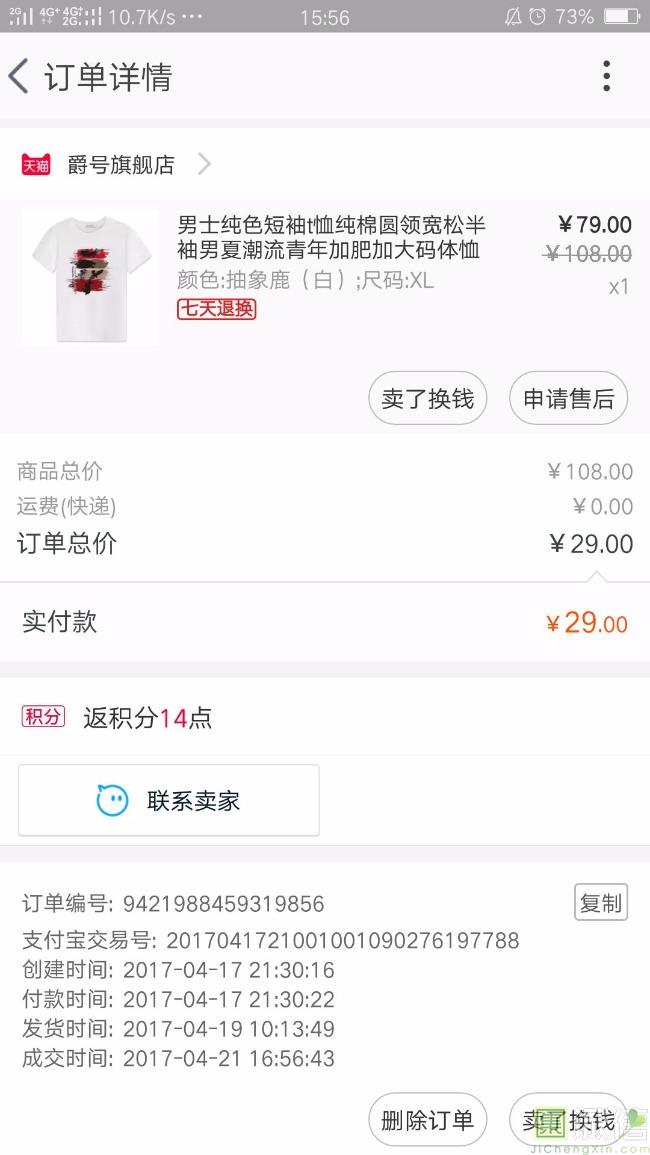Tap 卖了换钱 beside 申请售后

(x=428, y=399)
